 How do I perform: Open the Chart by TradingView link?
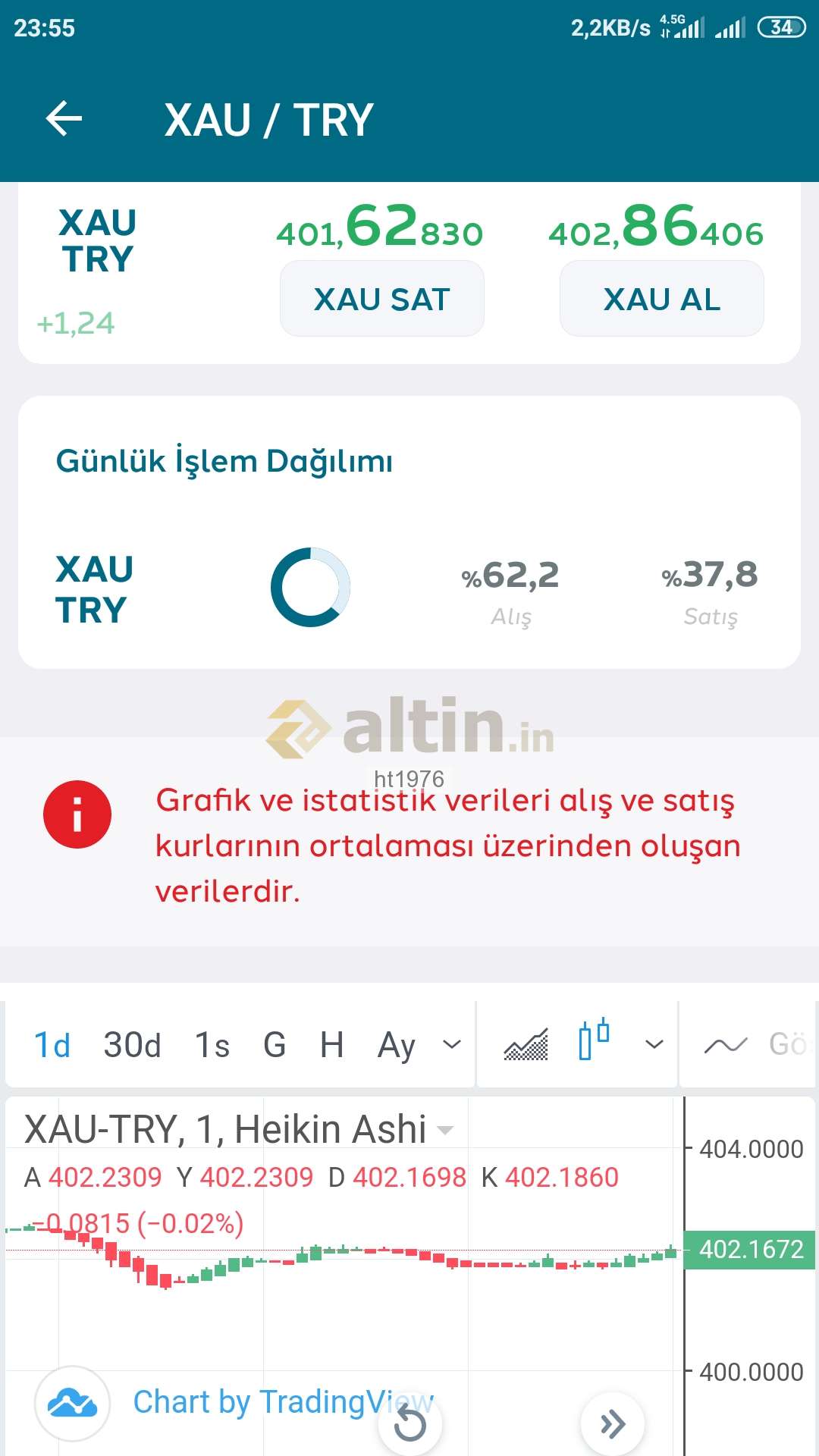[x=284, y=1401]
